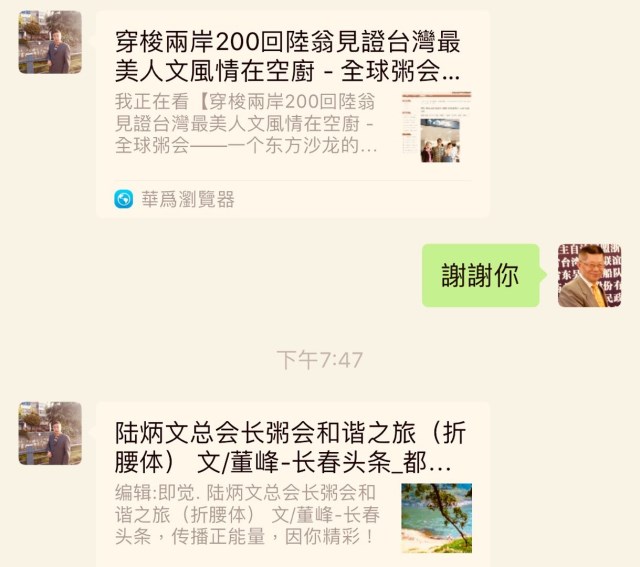The width and height of the screenshot is (640, 567).
Task: Open sender's avatar beside 穿梭兩岸 link card
Action: (50, 42)
